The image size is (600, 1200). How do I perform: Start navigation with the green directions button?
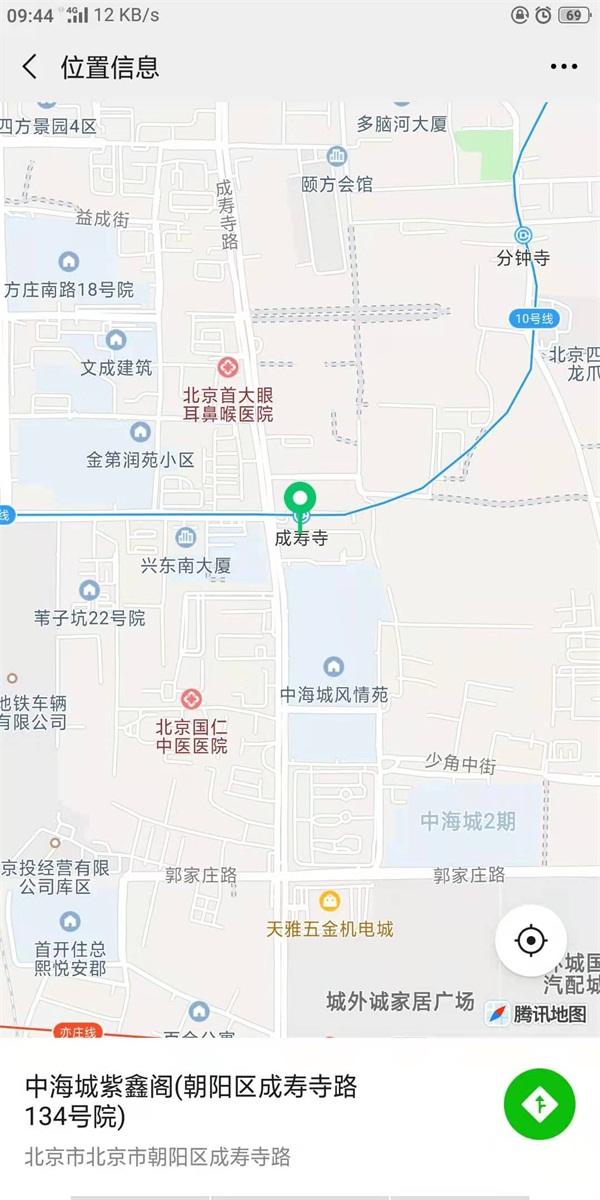[540, 1103]
